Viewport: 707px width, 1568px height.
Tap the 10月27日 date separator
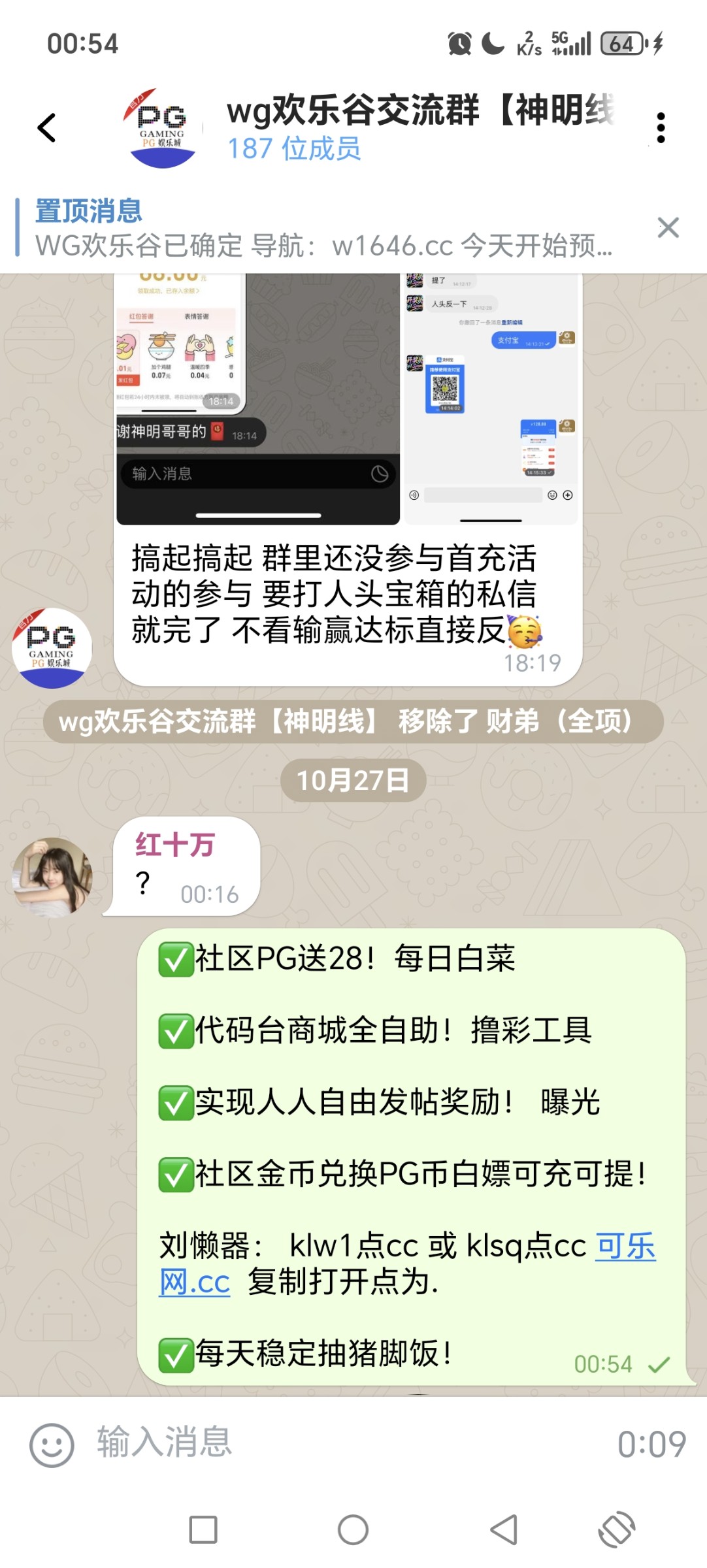coord(354,779)
